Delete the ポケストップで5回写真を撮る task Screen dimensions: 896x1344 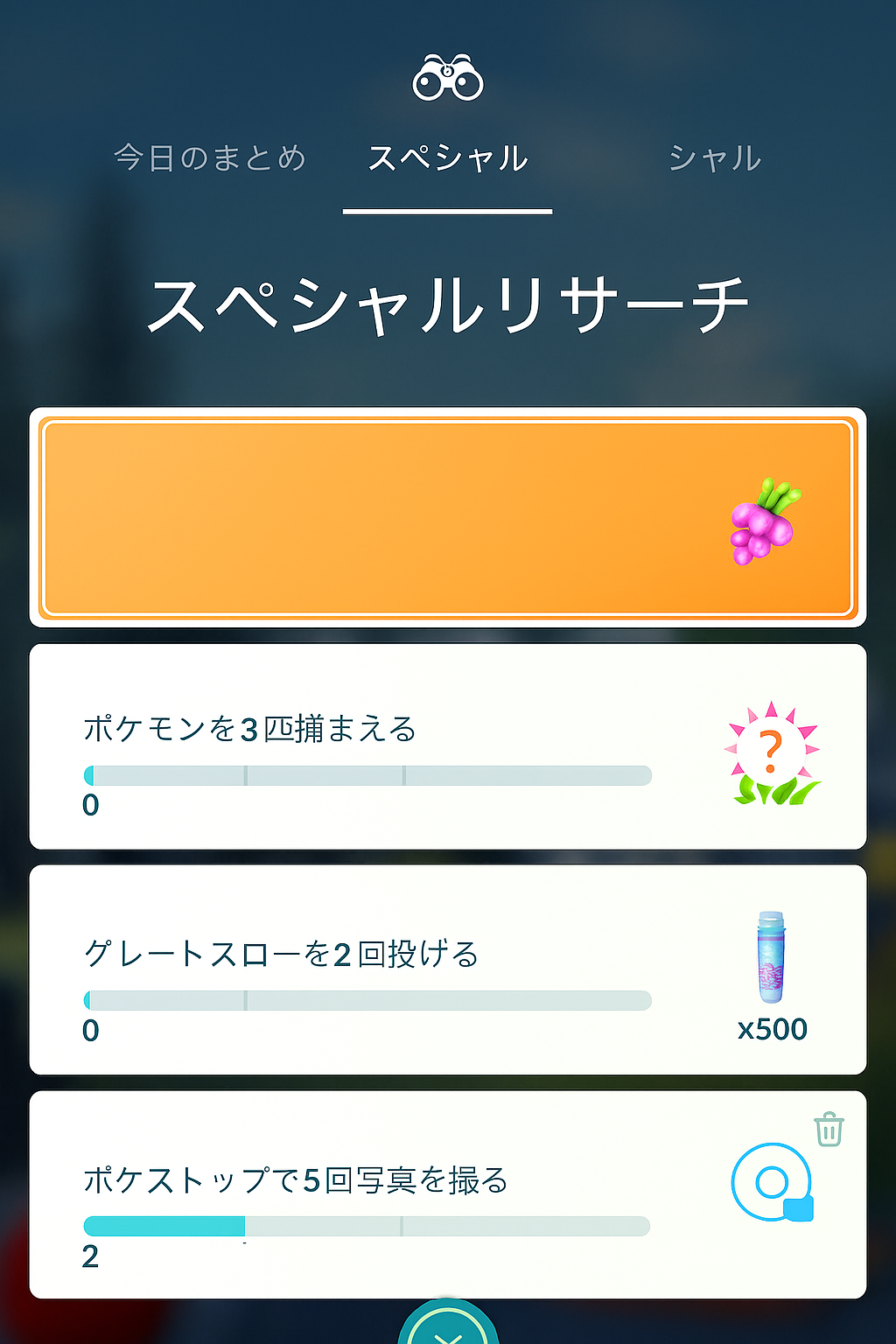[x=829, y=1129]
